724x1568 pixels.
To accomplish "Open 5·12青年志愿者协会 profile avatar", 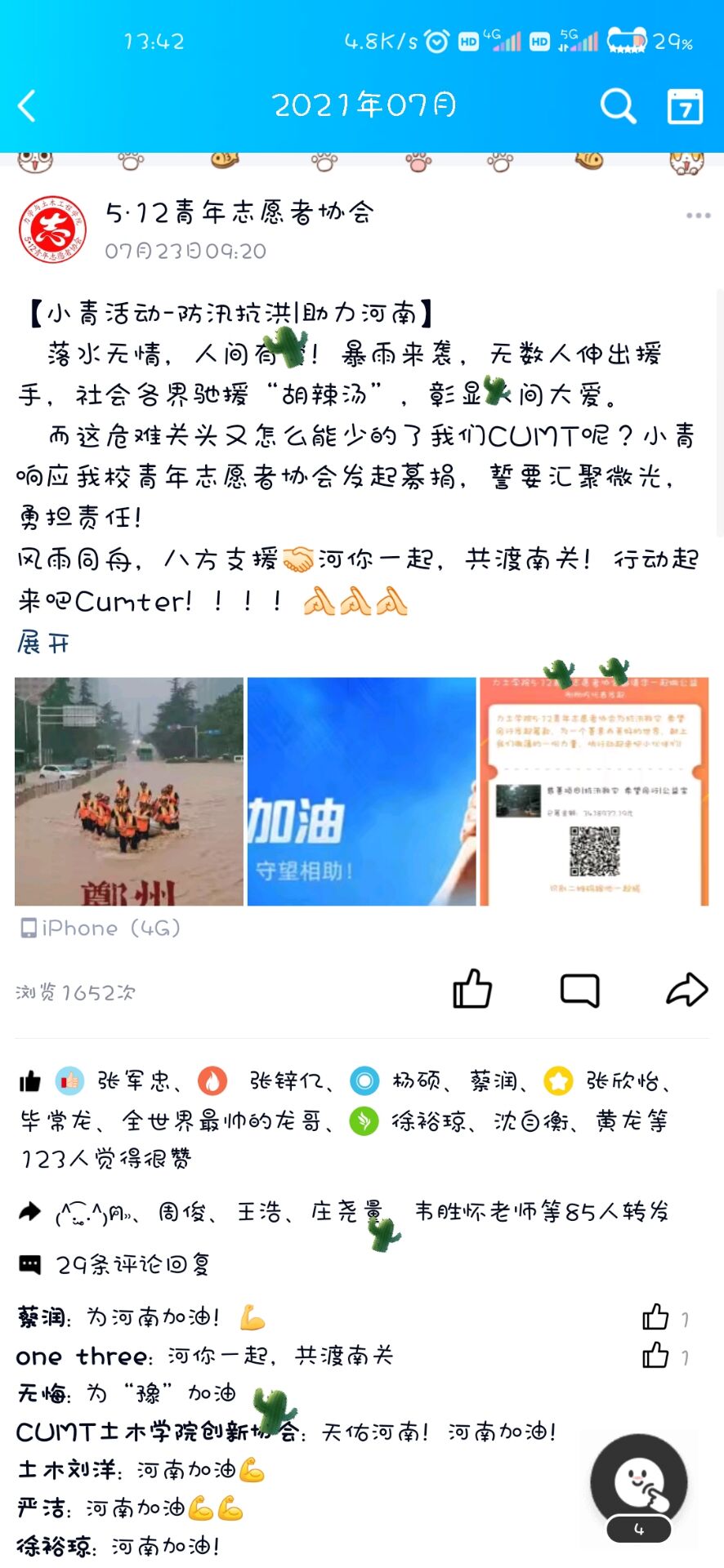I will (x=52, y=229).
